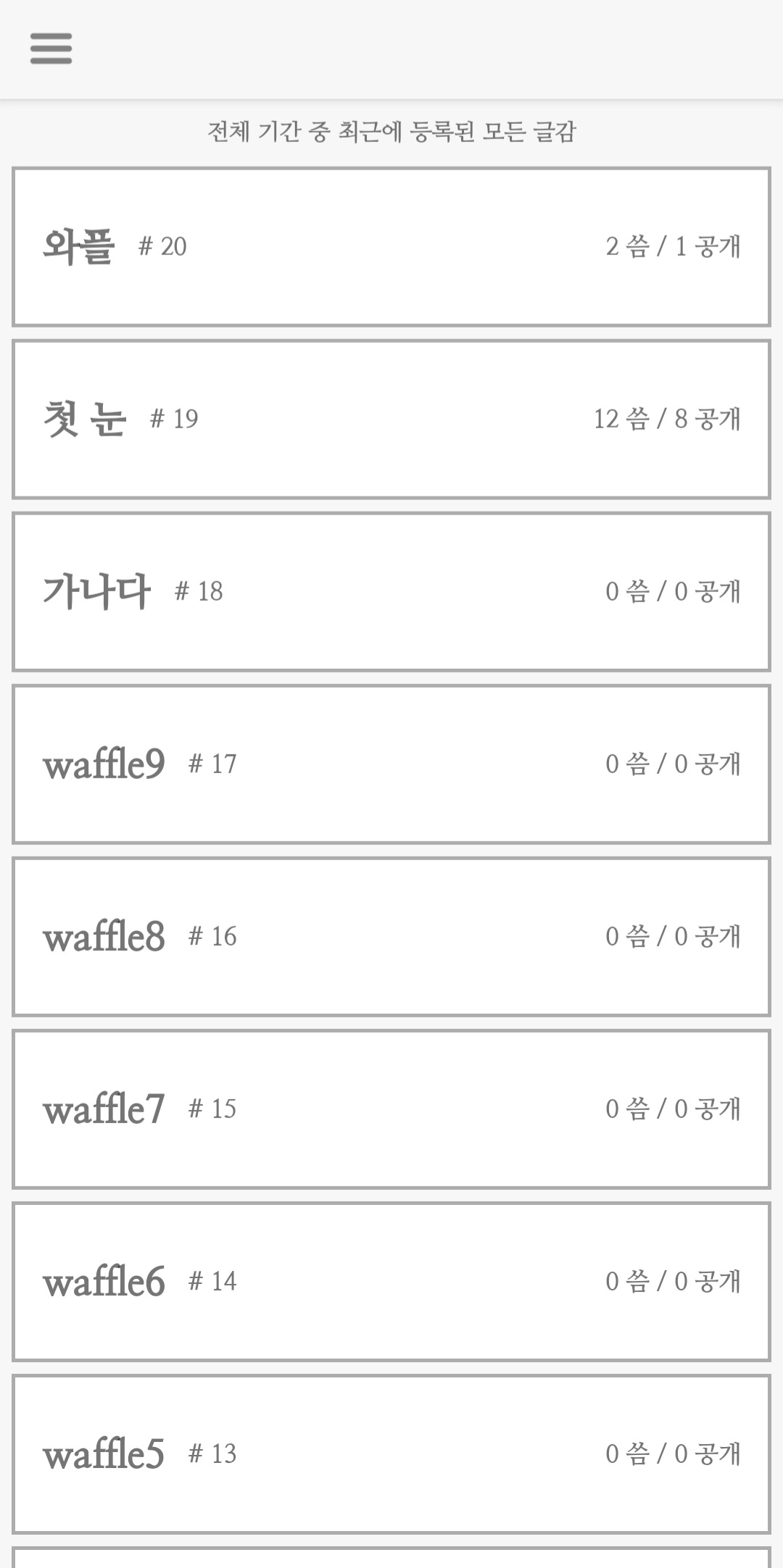
Task: Open the 와플 #20 topic card
Action: [391, 247]
